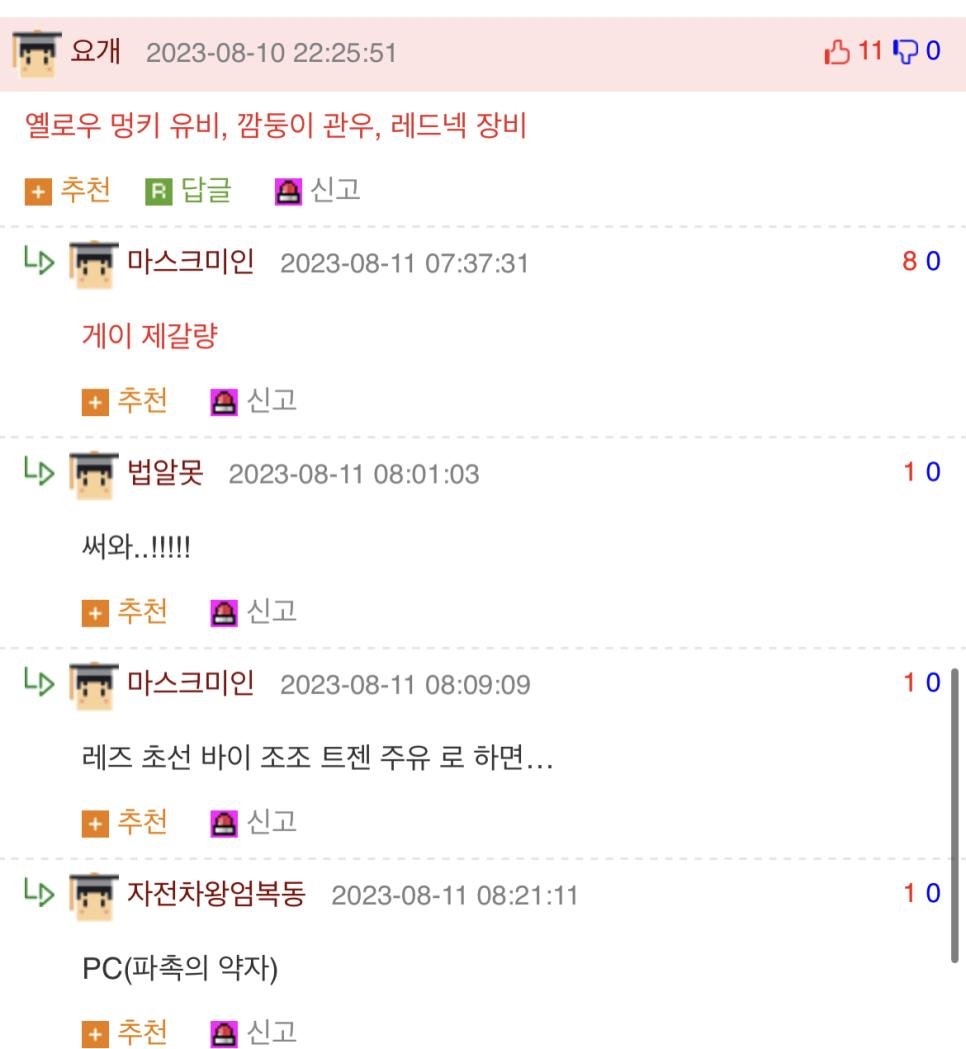Recommend the '게이 제갈량' reply
Screen dimensions: 966x1049
(125, 401)
